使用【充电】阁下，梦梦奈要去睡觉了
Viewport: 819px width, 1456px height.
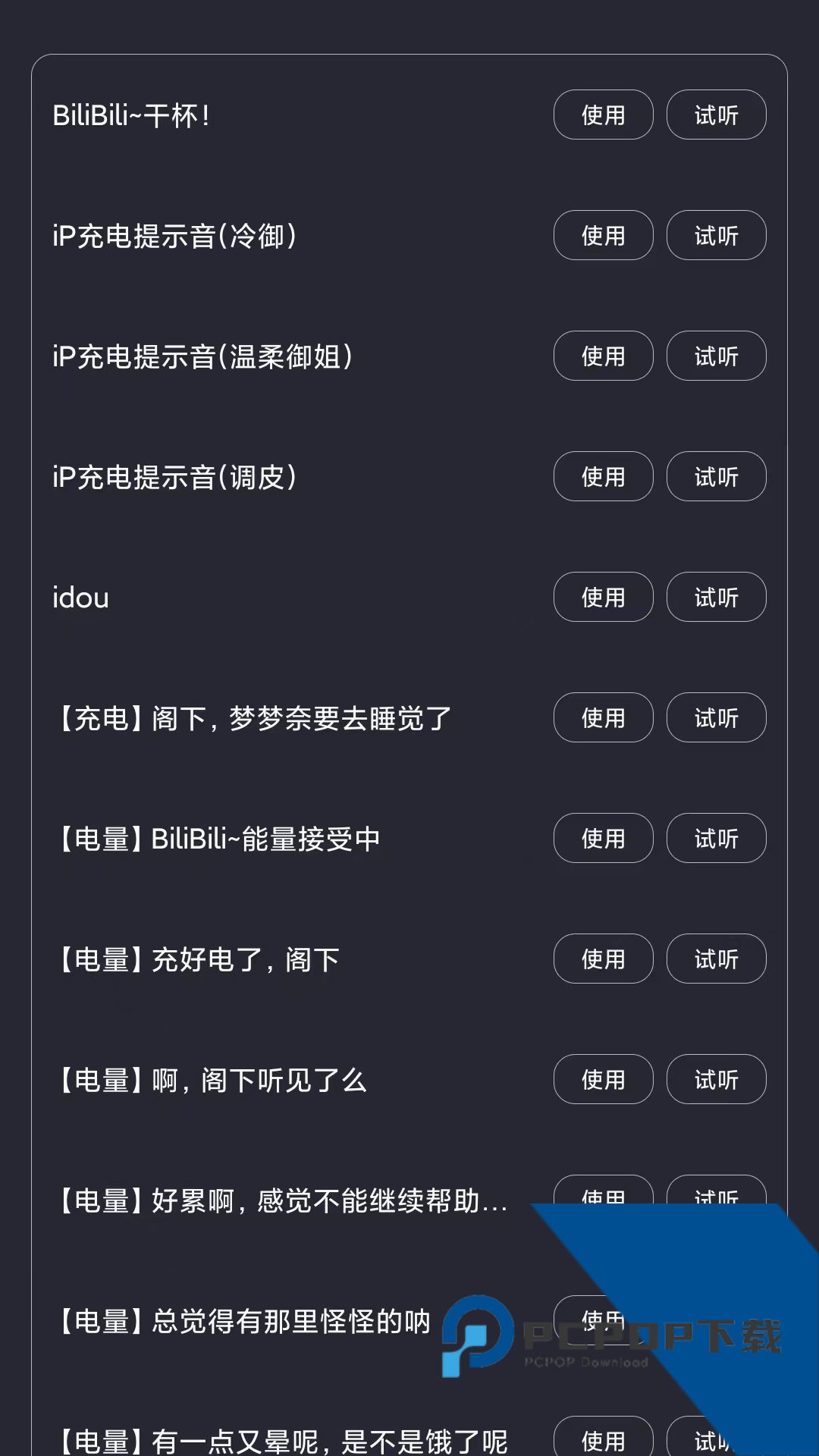pyautogui.click(x=603, y=717)
